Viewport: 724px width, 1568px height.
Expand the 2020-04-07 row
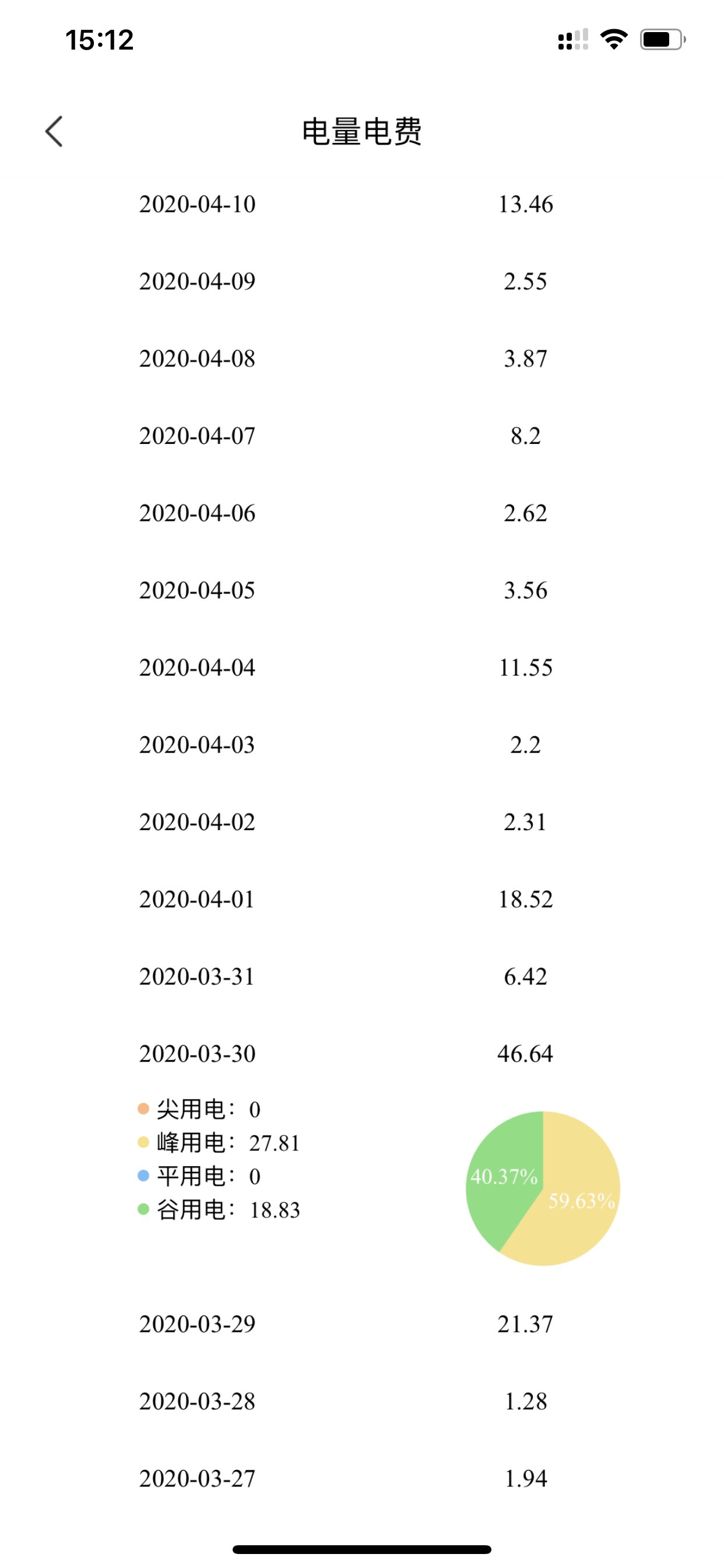[362, 436]
